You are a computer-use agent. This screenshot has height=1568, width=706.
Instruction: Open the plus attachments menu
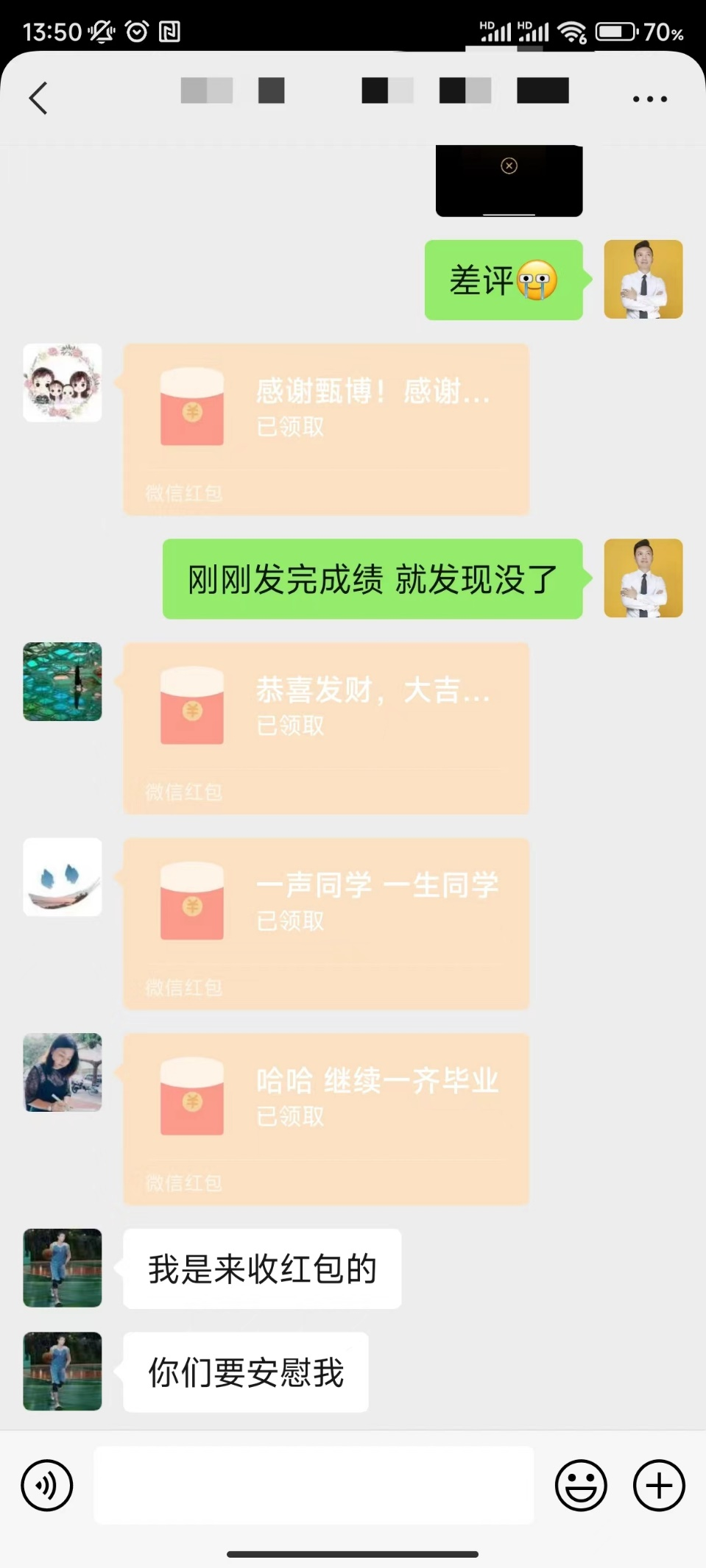(659, 1486)
